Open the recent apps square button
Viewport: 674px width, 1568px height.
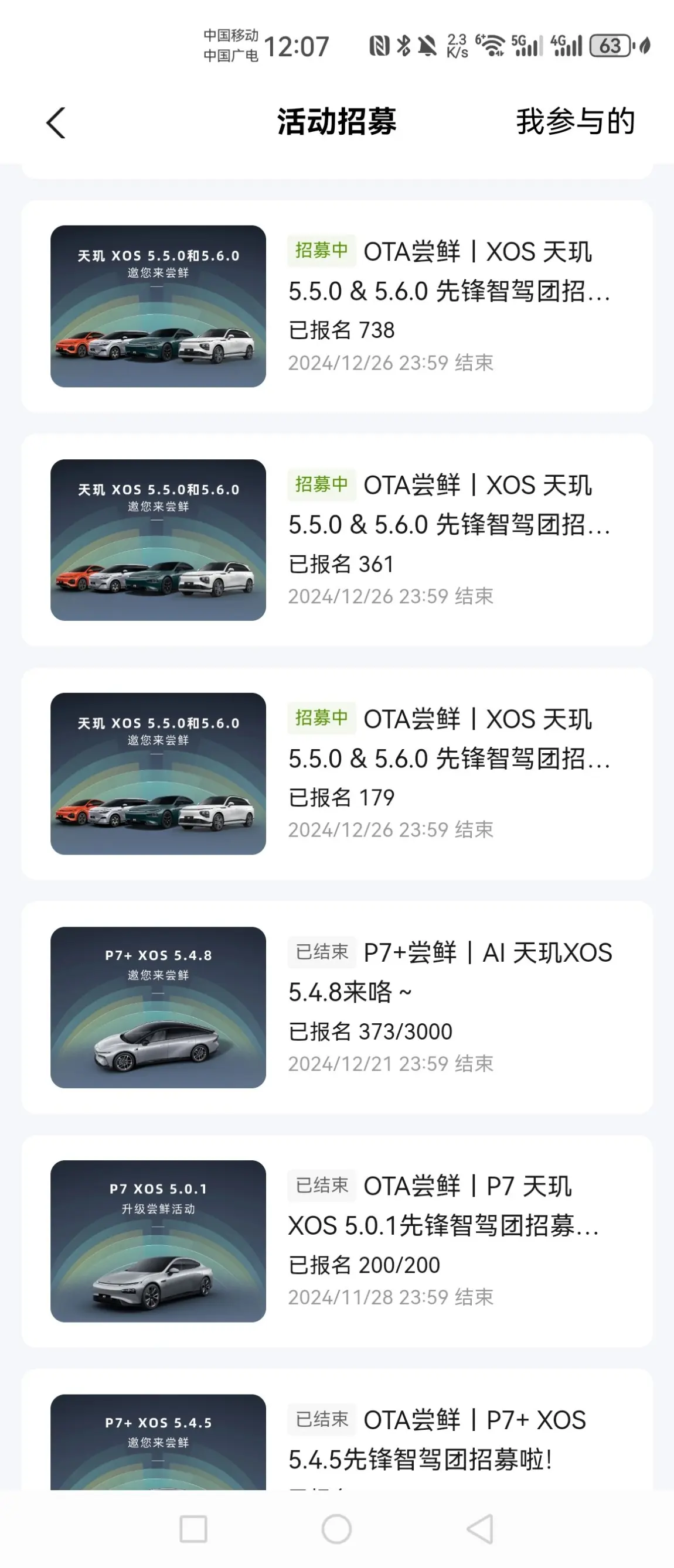[193, 1529]
